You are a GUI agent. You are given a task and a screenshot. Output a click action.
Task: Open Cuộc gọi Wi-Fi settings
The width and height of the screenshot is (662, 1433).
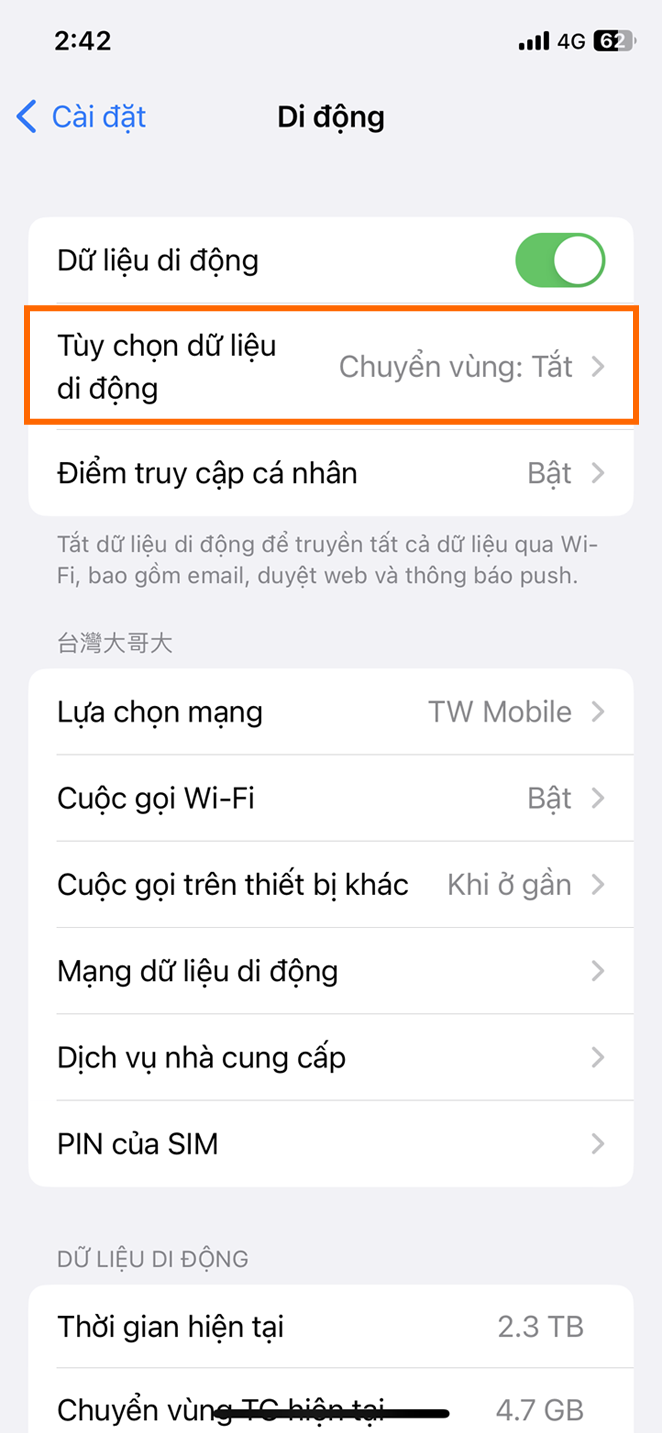(331, 798)
